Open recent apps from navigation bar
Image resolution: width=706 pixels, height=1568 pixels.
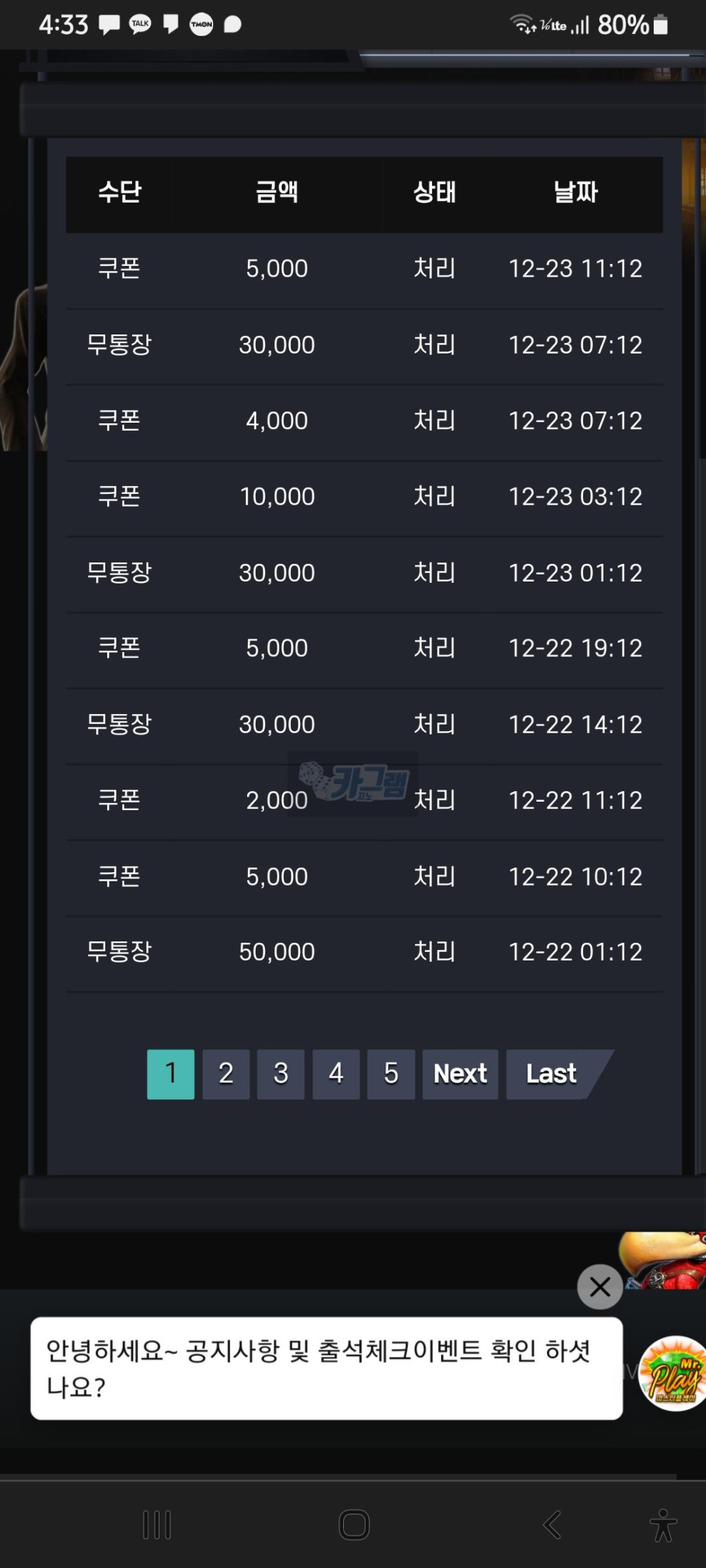pos(157,1524)
